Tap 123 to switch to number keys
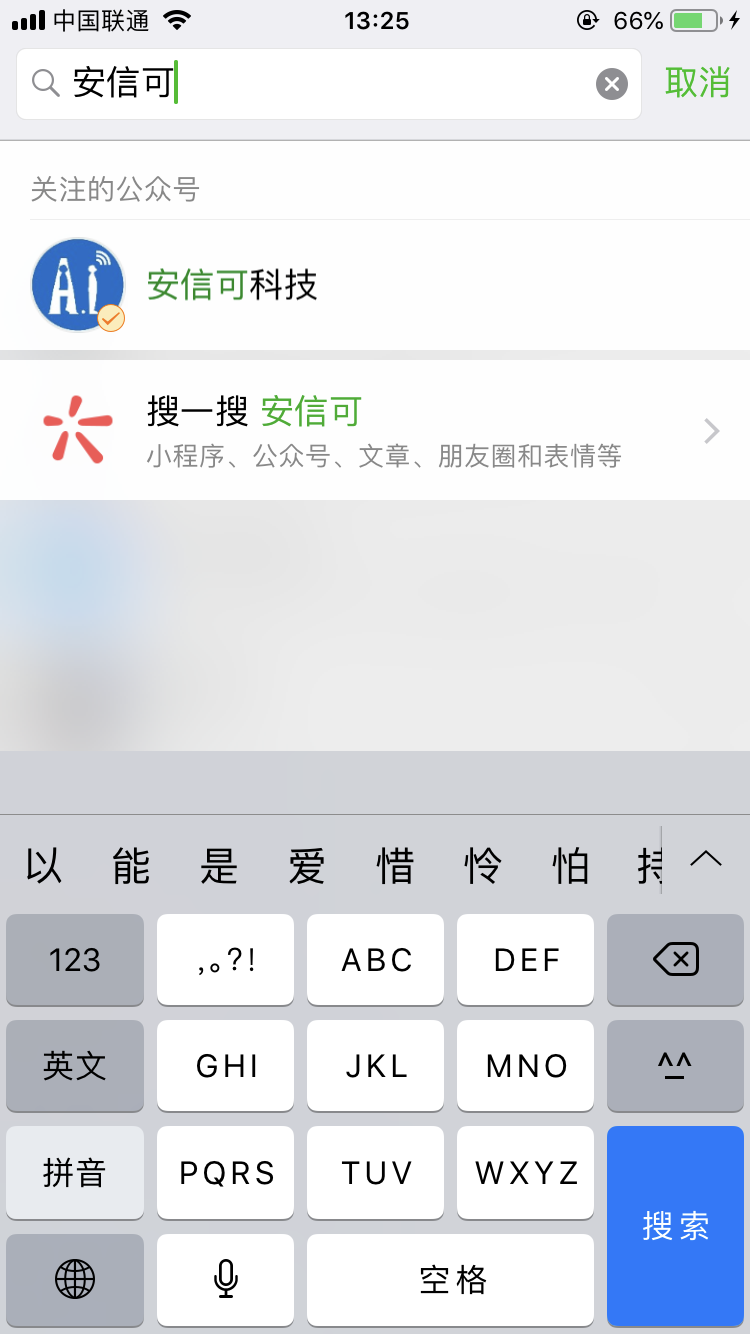 tap(75, 960)
